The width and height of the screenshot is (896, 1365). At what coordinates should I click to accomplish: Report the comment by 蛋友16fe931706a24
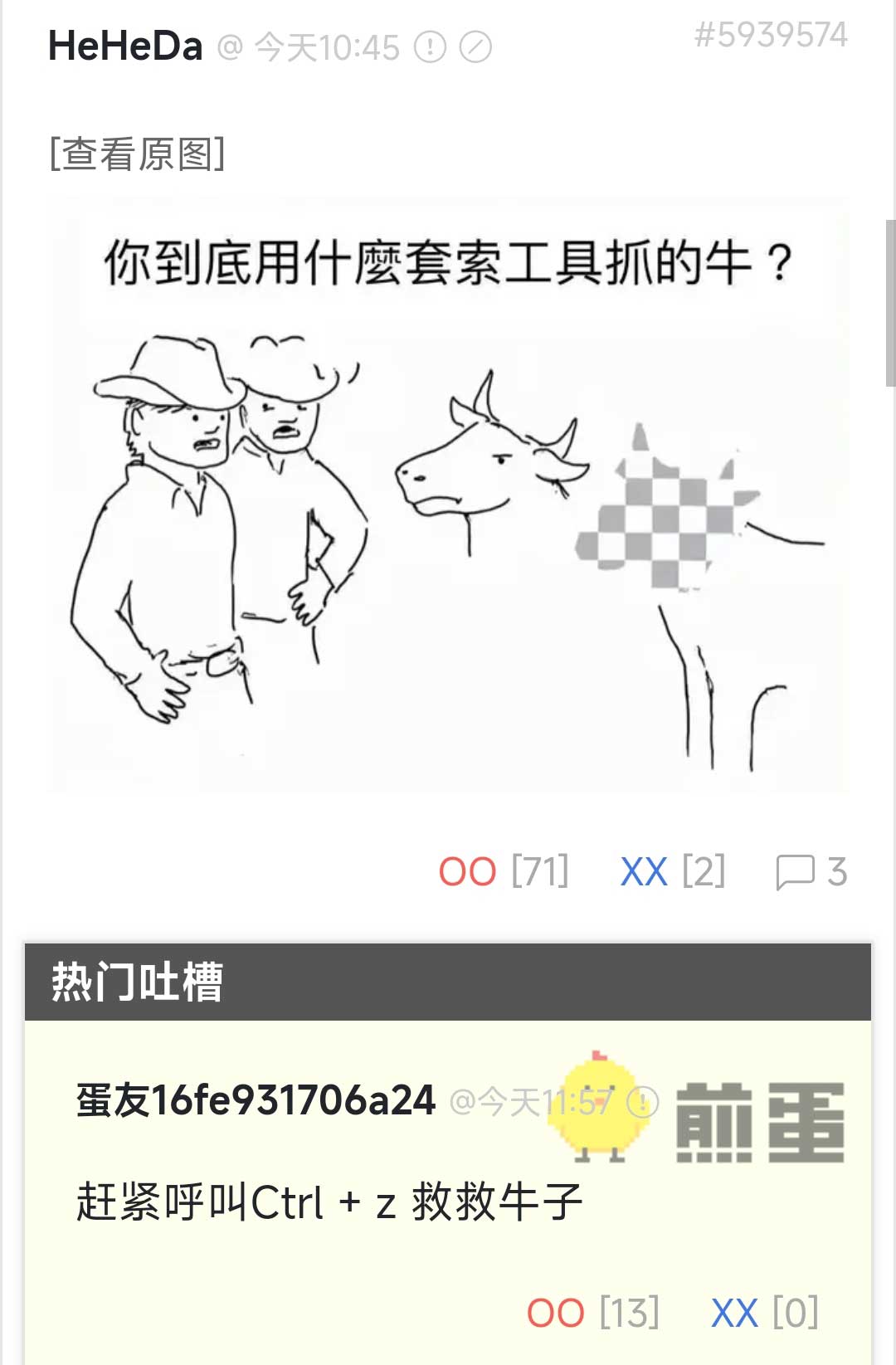(x=643, y=1102)
